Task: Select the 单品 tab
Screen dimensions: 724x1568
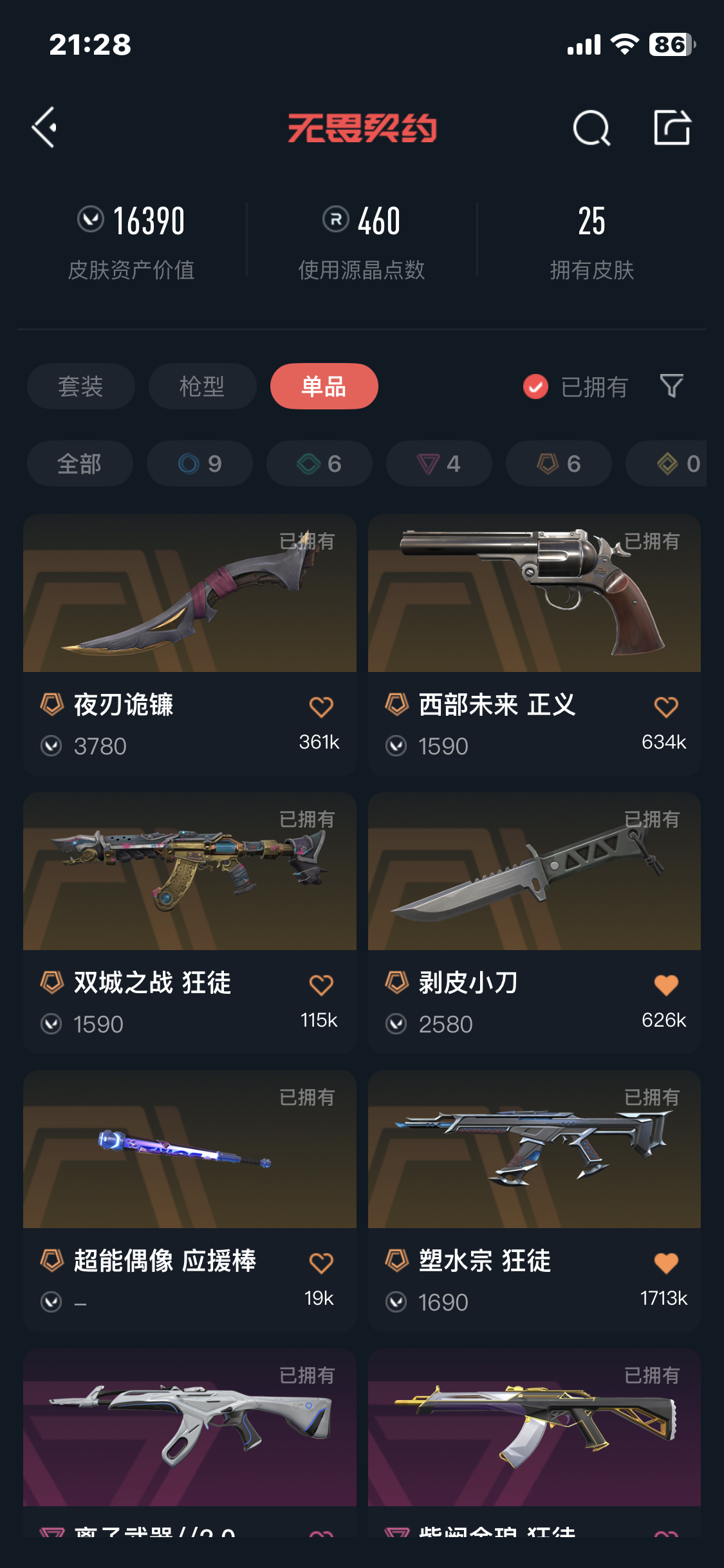Action: 324,386
